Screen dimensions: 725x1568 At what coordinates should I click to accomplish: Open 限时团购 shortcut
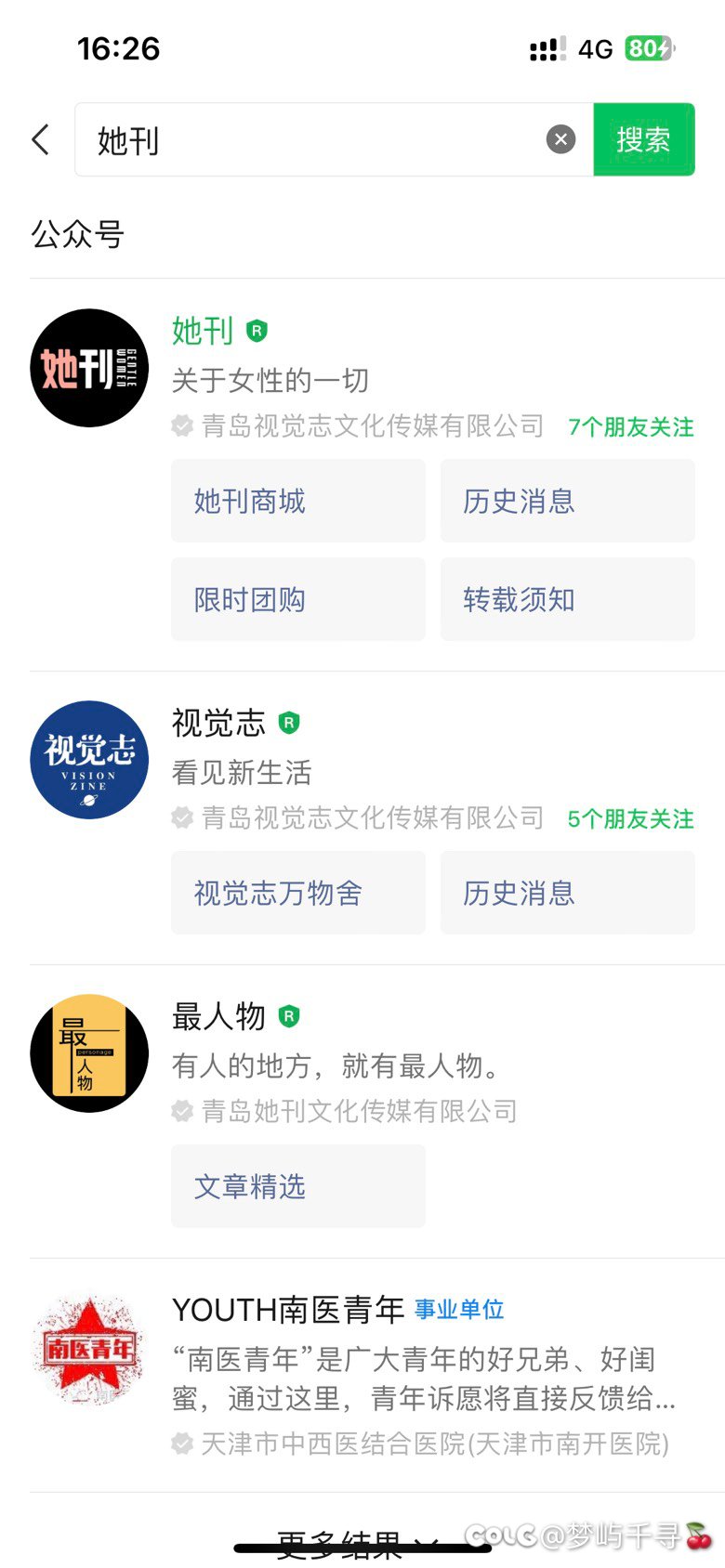[x=297, y=599]
